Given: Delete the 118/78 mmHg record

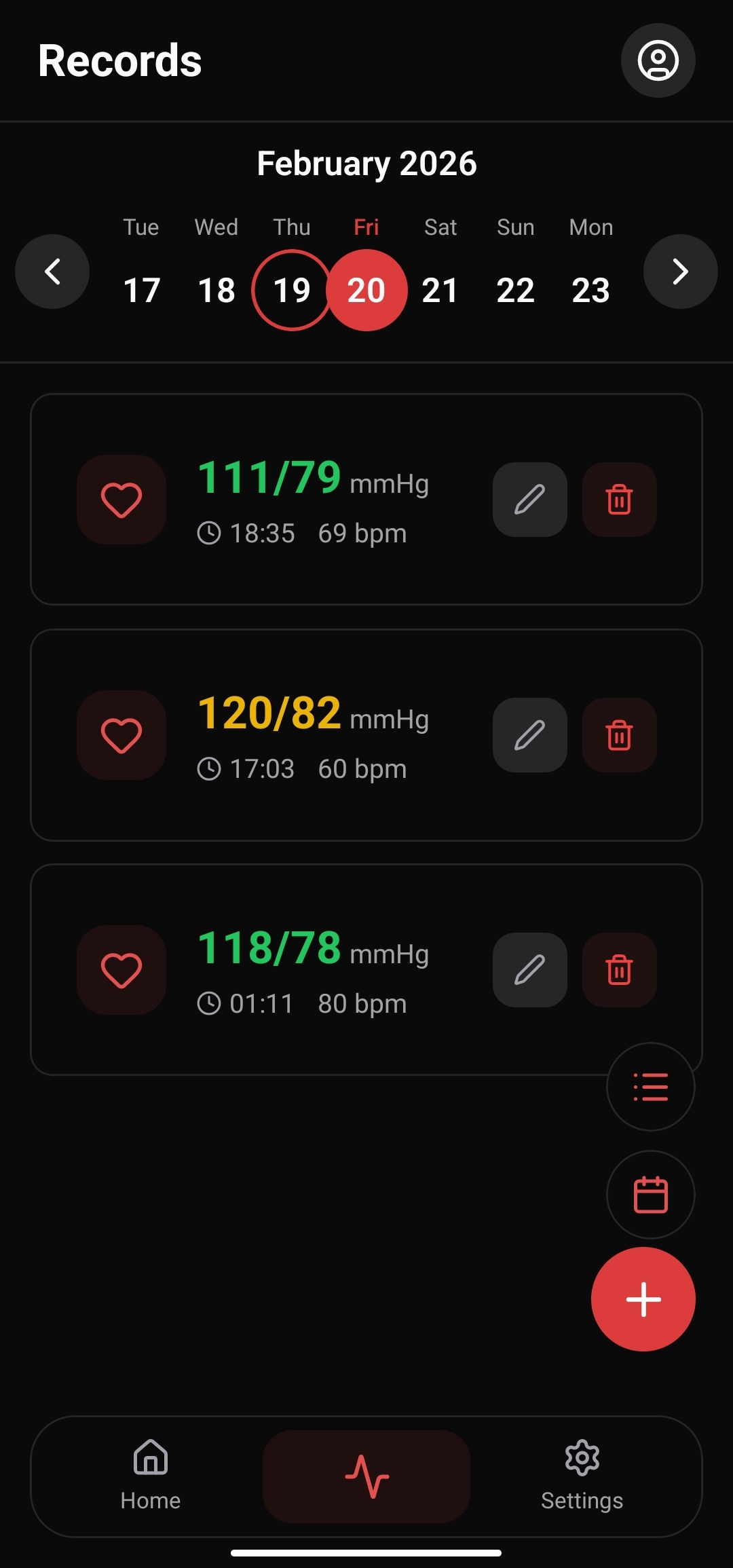Looking at the screenshot, I should click(x=619, y=970).
